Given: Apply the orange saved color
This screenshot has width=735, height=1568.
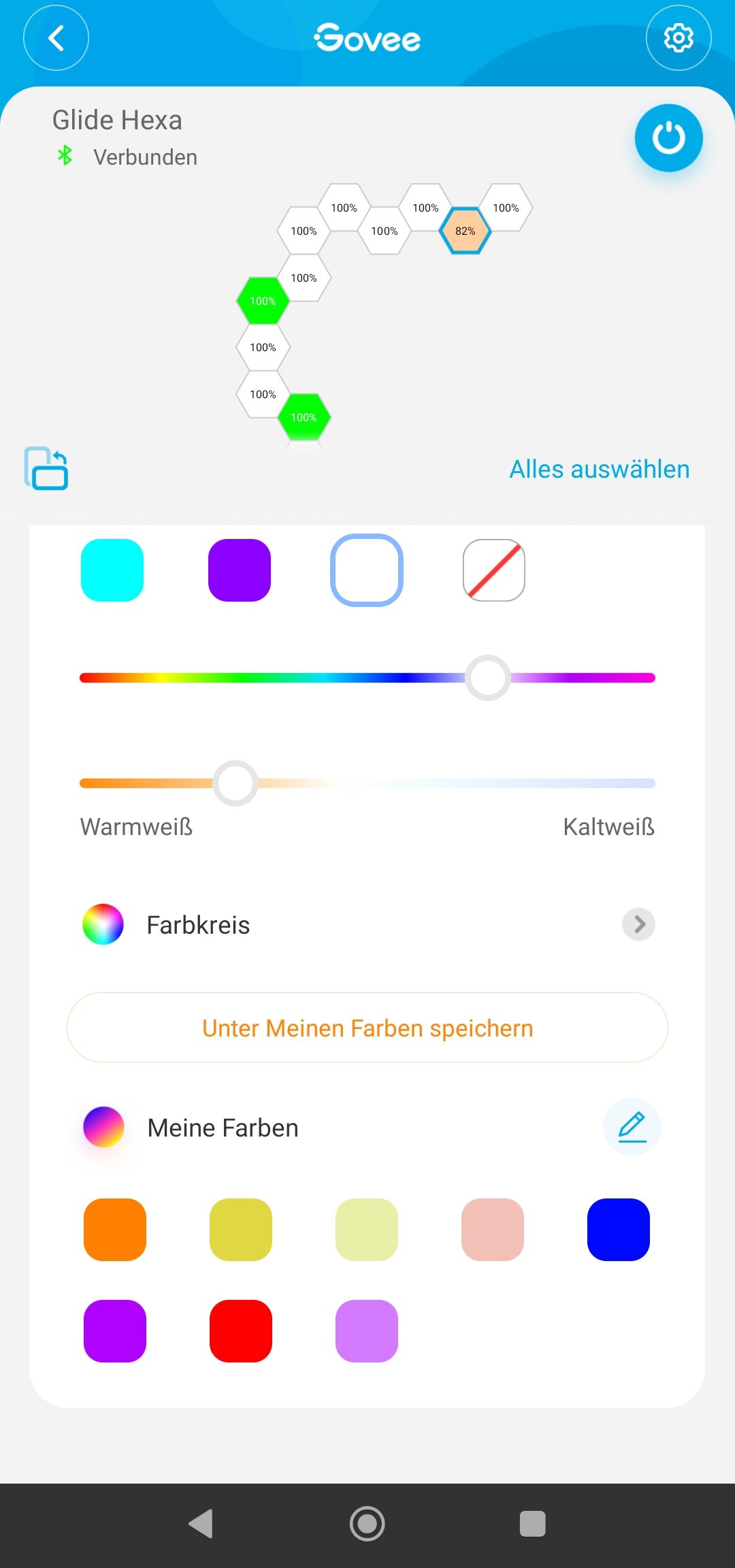Looking at the screenshot, I should click(115, 1230).
